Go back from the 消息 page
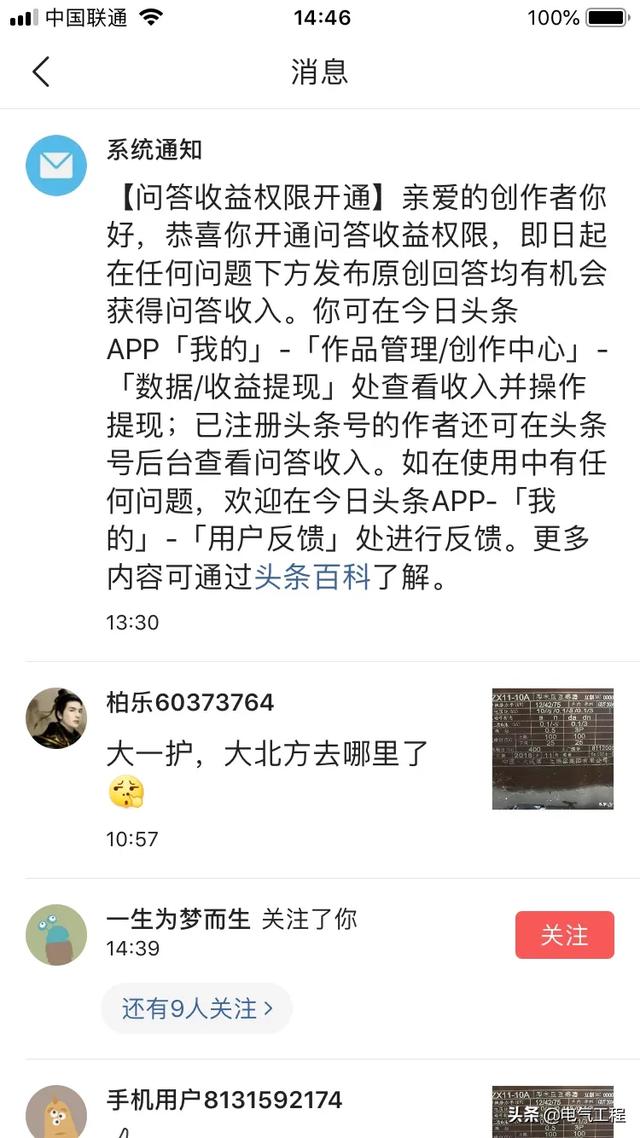 pos(41,72)
